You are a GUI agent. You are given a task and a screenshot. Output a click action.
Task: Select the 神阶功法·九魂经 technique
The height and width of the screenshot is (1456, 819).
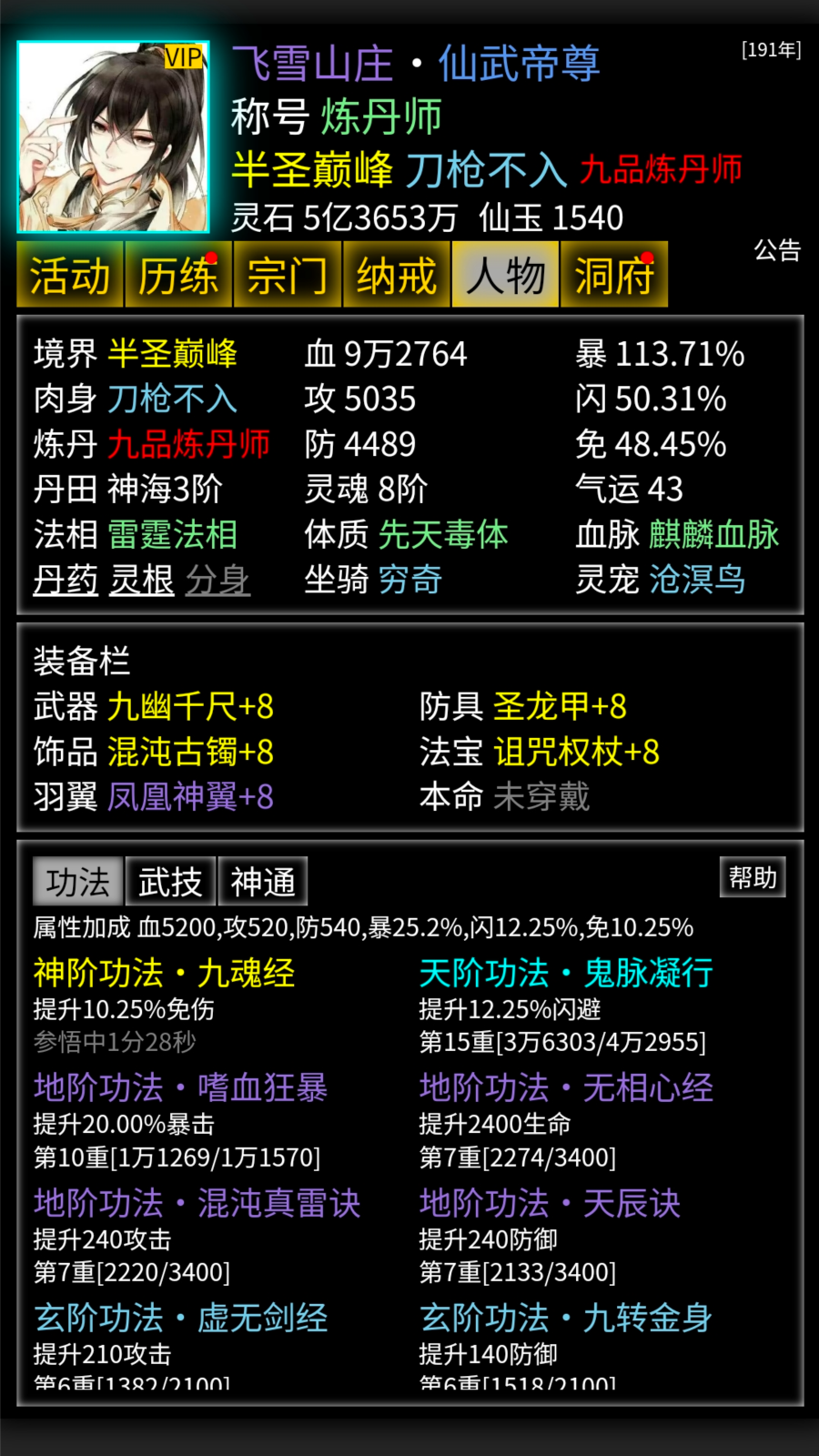point(164,974)
